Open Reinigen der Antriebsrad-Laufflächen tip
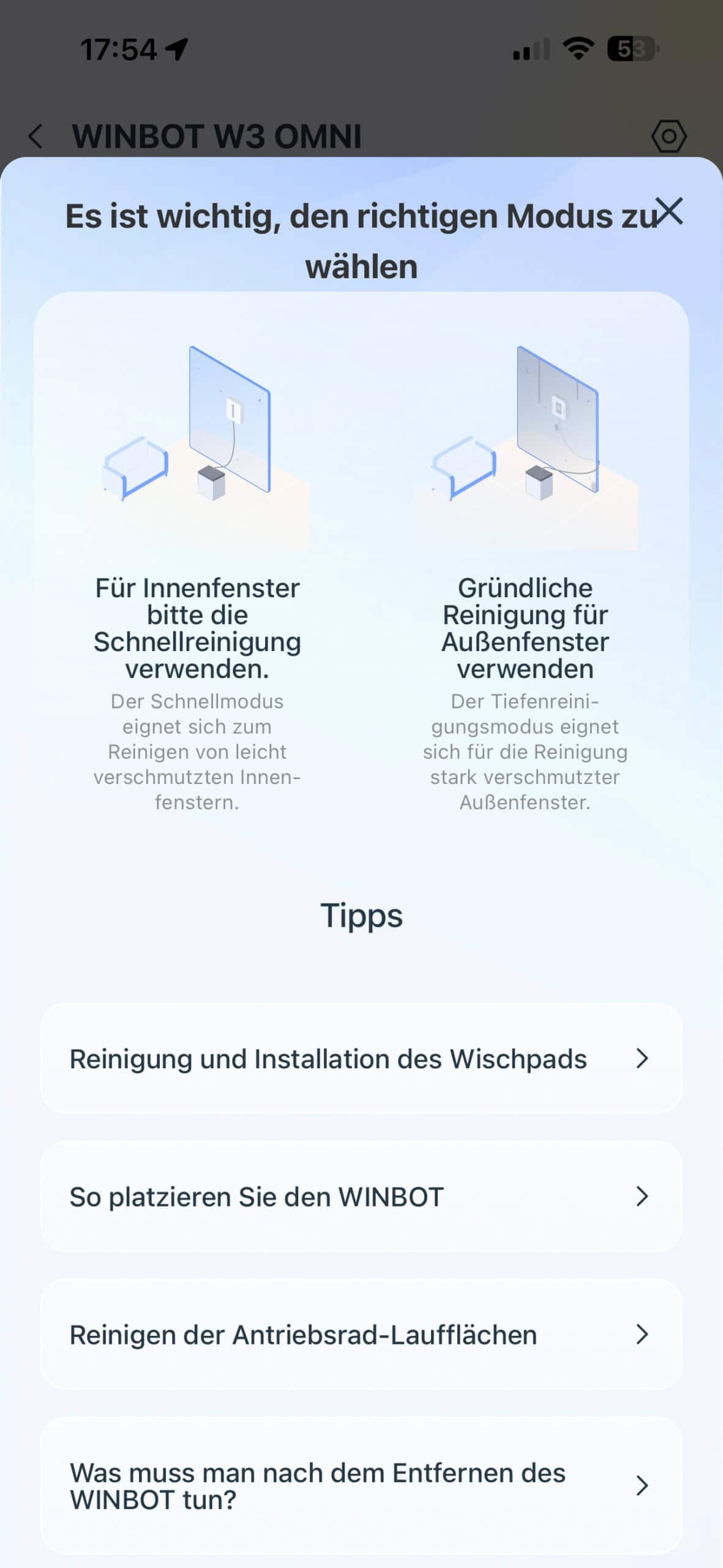Viewport: 723px width, 1568px height. pyautogui.click(x=361, y=1335)
